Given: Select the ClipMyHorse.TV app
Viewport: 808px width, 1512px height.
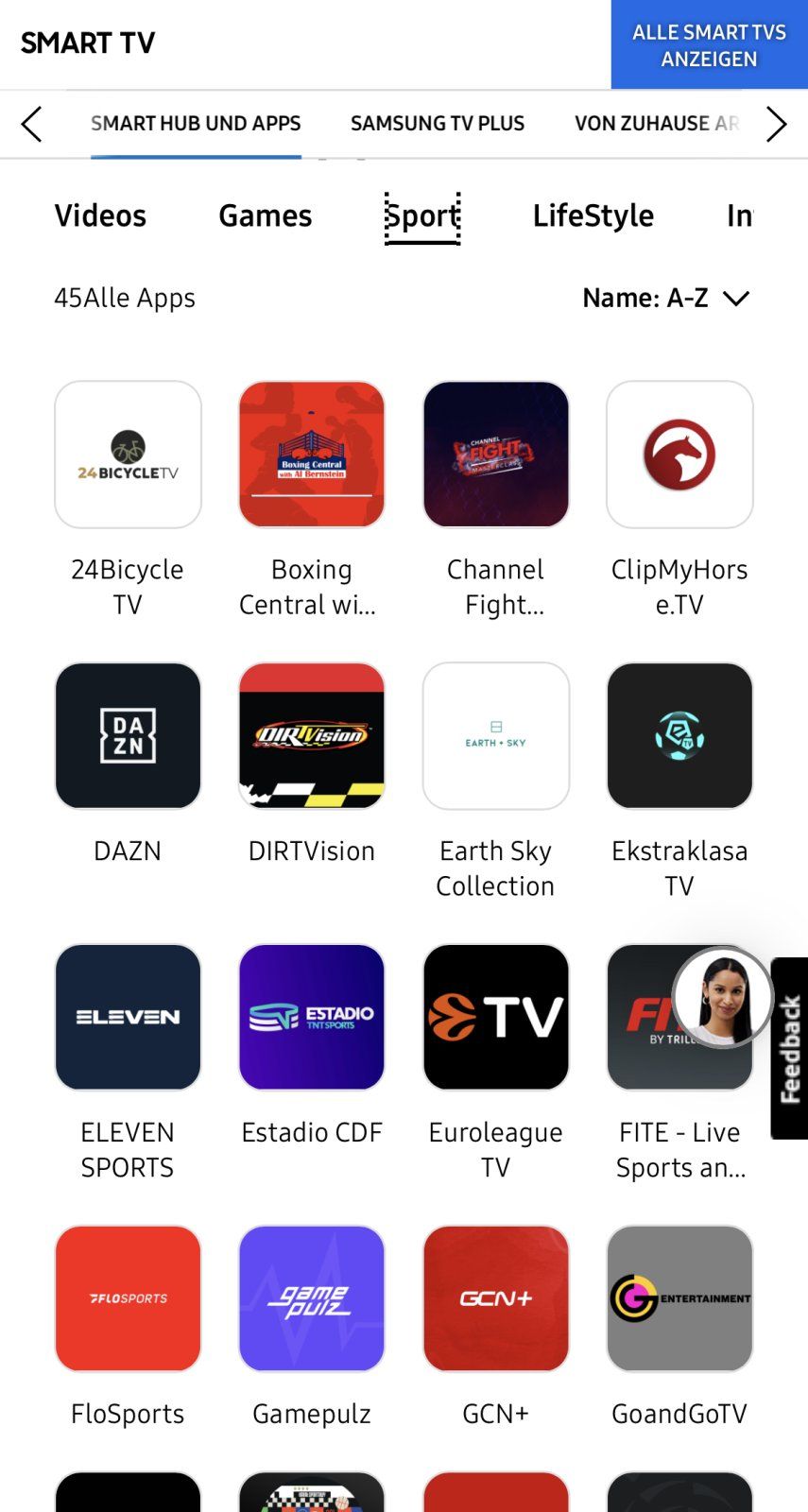Looking at the screenshot, I should 679,455.
